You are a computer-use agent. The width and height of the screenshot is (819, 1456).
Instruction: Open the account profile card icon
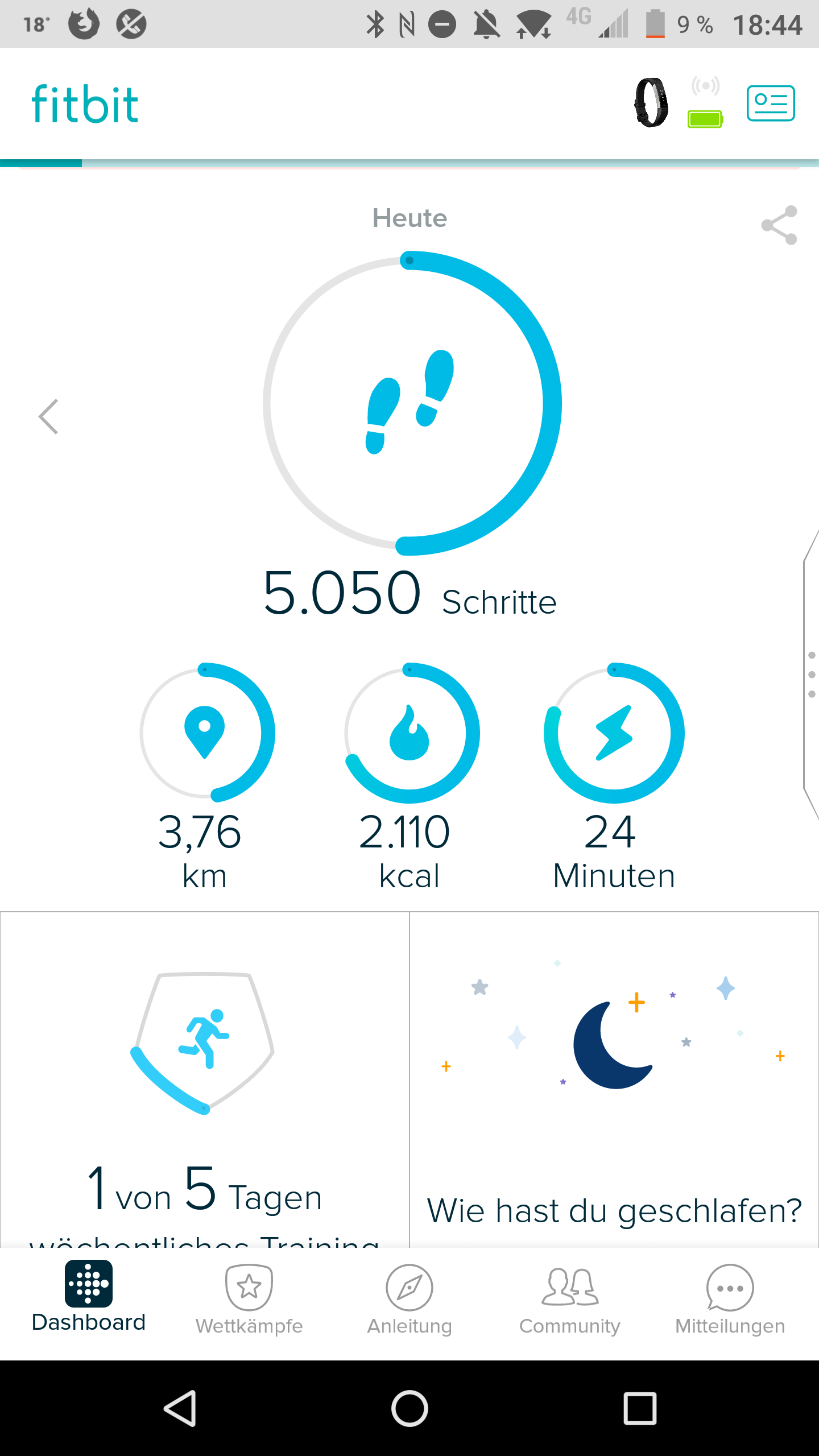(770, 103)
